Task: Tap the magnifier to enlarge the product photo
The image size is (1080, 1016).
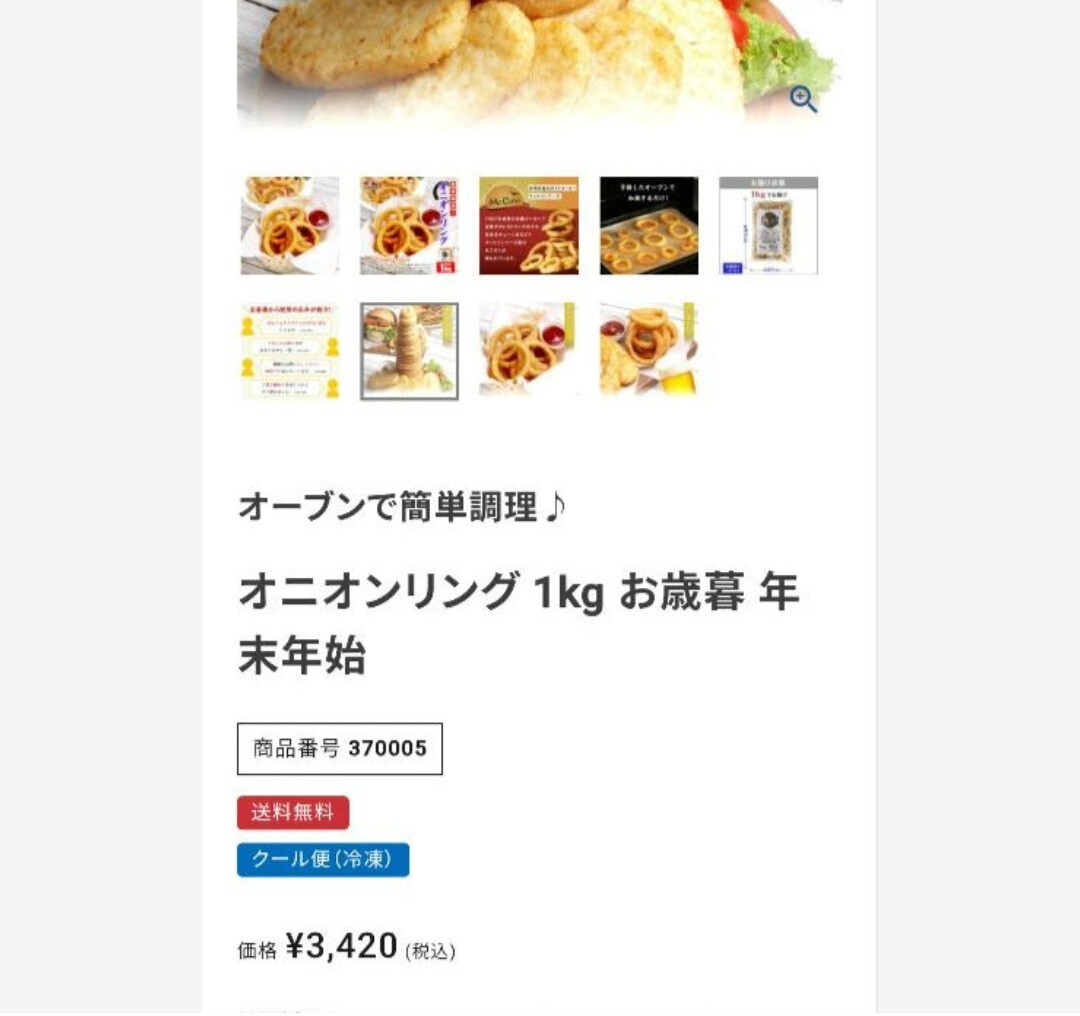Action: (803, 99)
